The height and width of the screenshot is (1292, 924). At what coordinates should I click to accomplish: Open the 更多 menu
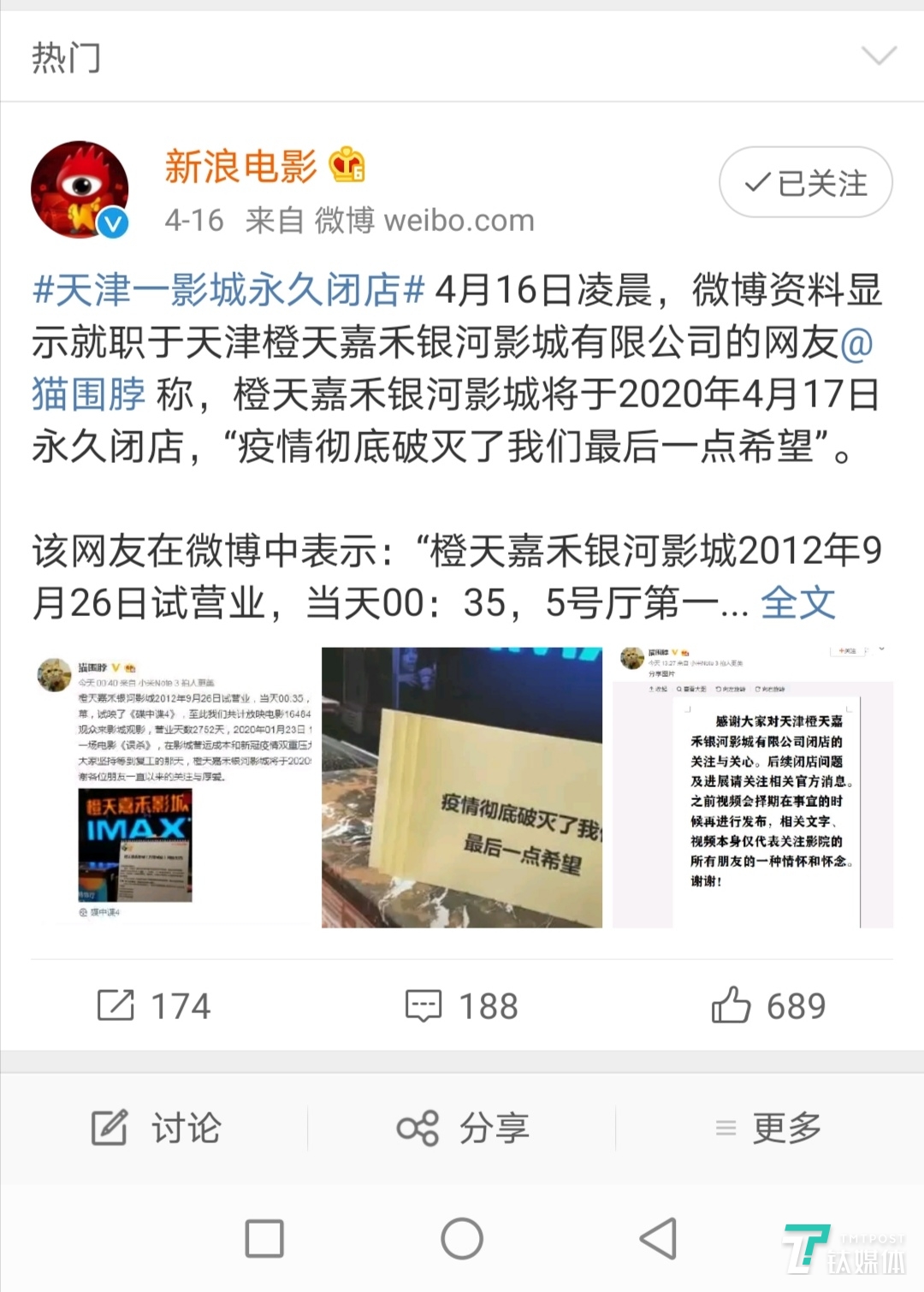coord(768,1128)
